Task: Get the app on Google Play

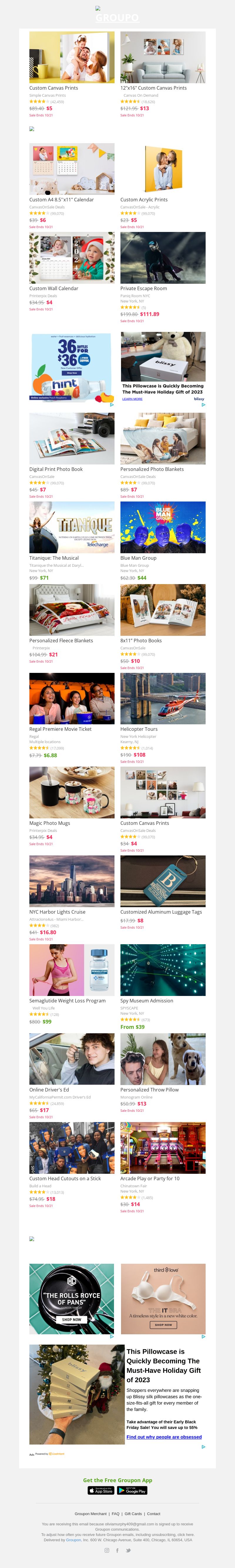Action: (132, 1491)
